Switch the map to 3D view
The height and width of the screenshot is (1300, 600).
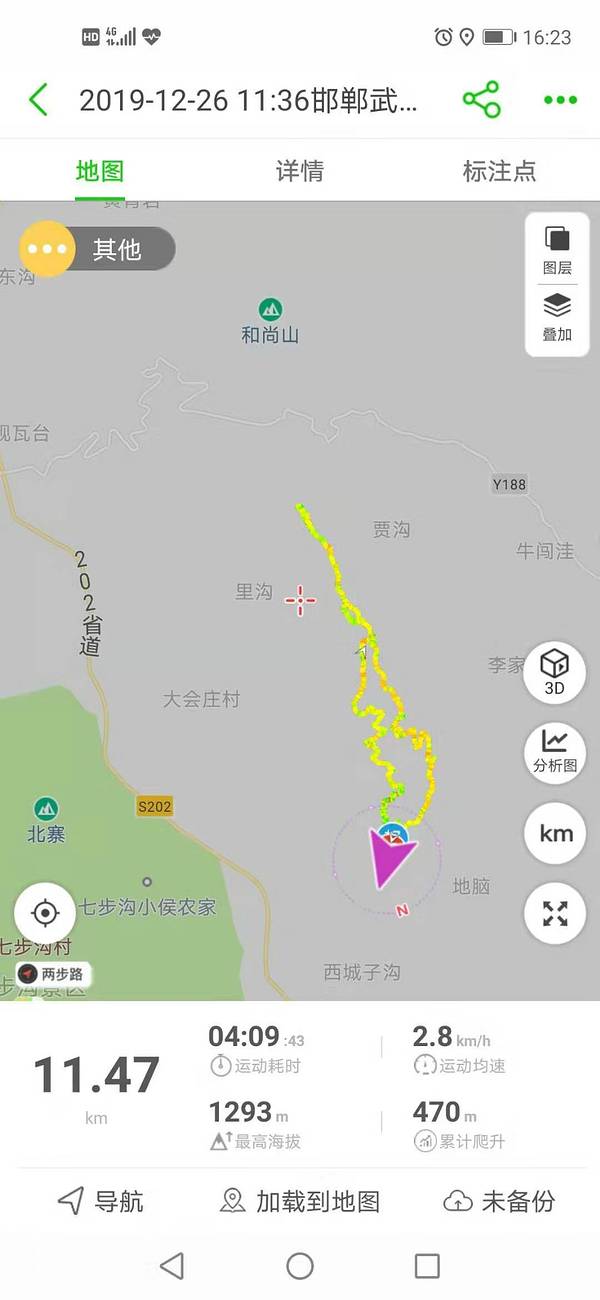point(554,670)
